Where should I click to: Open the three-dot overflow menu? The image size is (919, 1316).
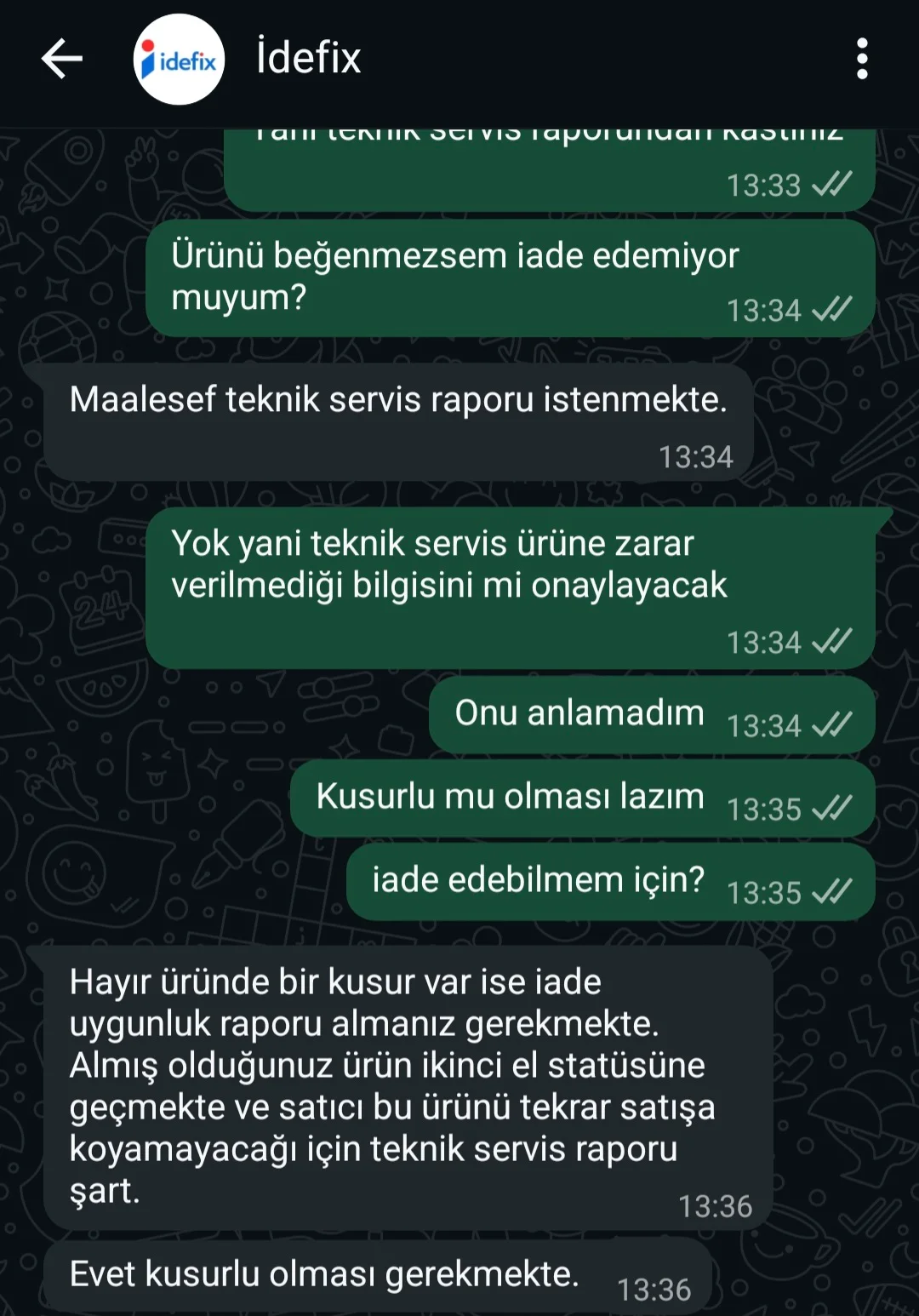coord(861,59)
